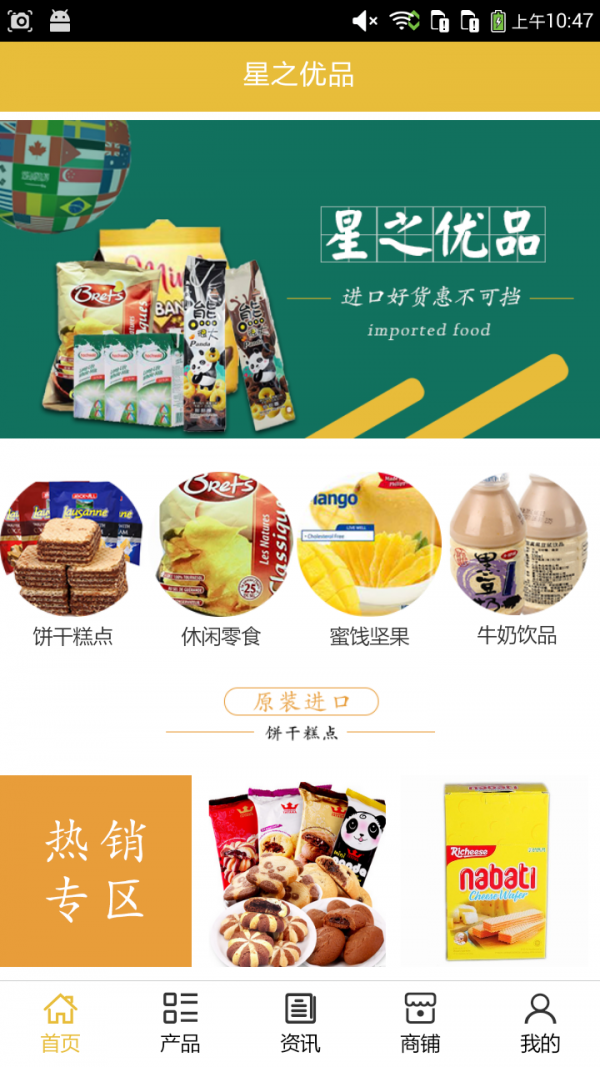Open the 我的 profile tab

click(x=540, y=1023)
